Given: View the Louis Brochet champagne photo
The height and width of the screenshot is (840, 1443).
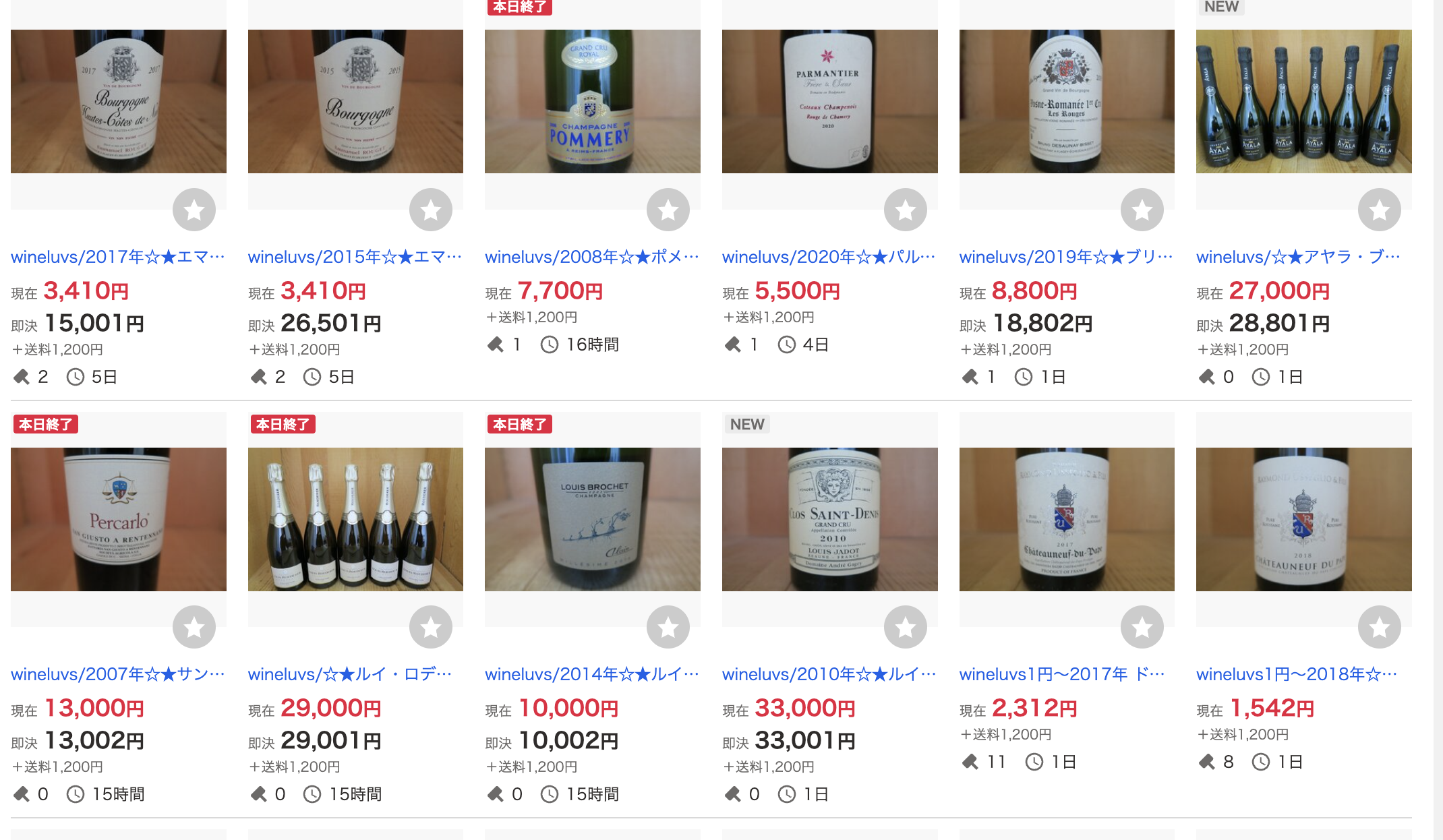Looking at the screenshot, I should 592,519.
